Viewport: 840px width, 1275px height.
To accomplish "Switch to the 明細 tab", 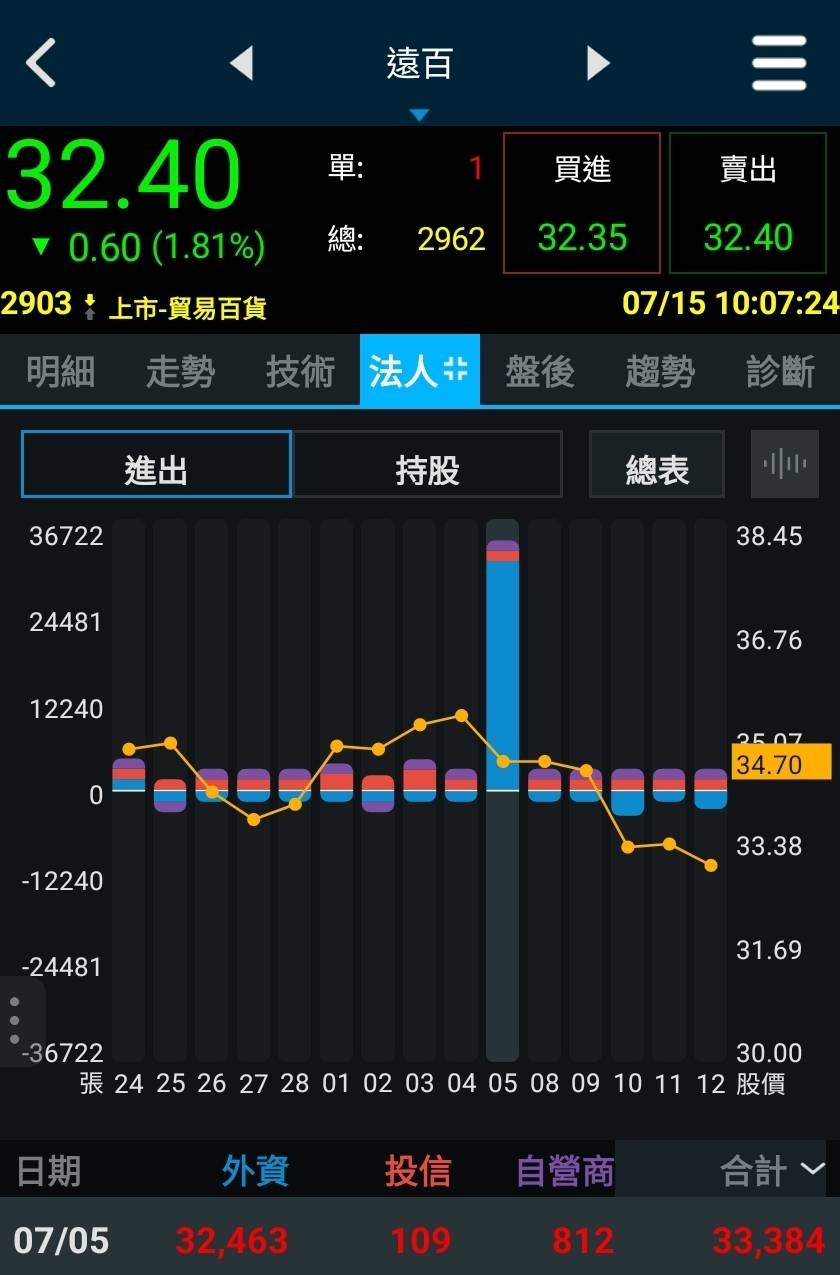I will coord(60,371).
